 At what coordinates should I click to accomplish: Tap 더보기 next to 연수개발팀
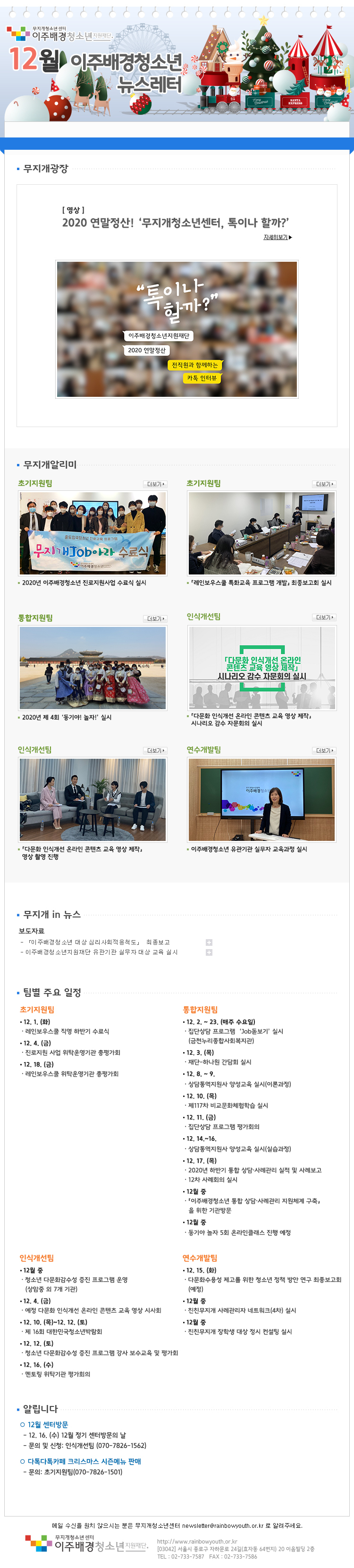point(324,751)
